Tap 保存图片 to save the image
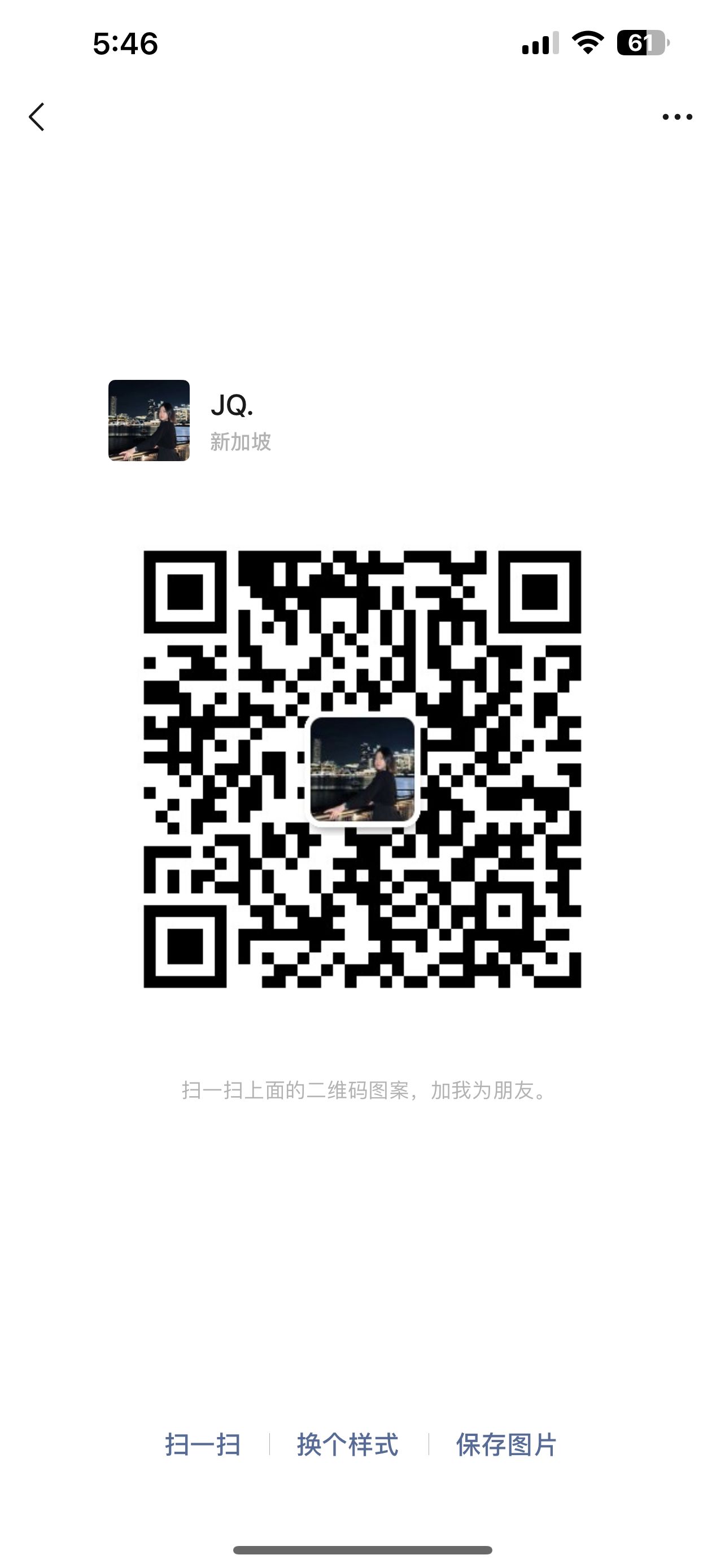The width and height of the screenshot is (725, 1568). 506,1444
